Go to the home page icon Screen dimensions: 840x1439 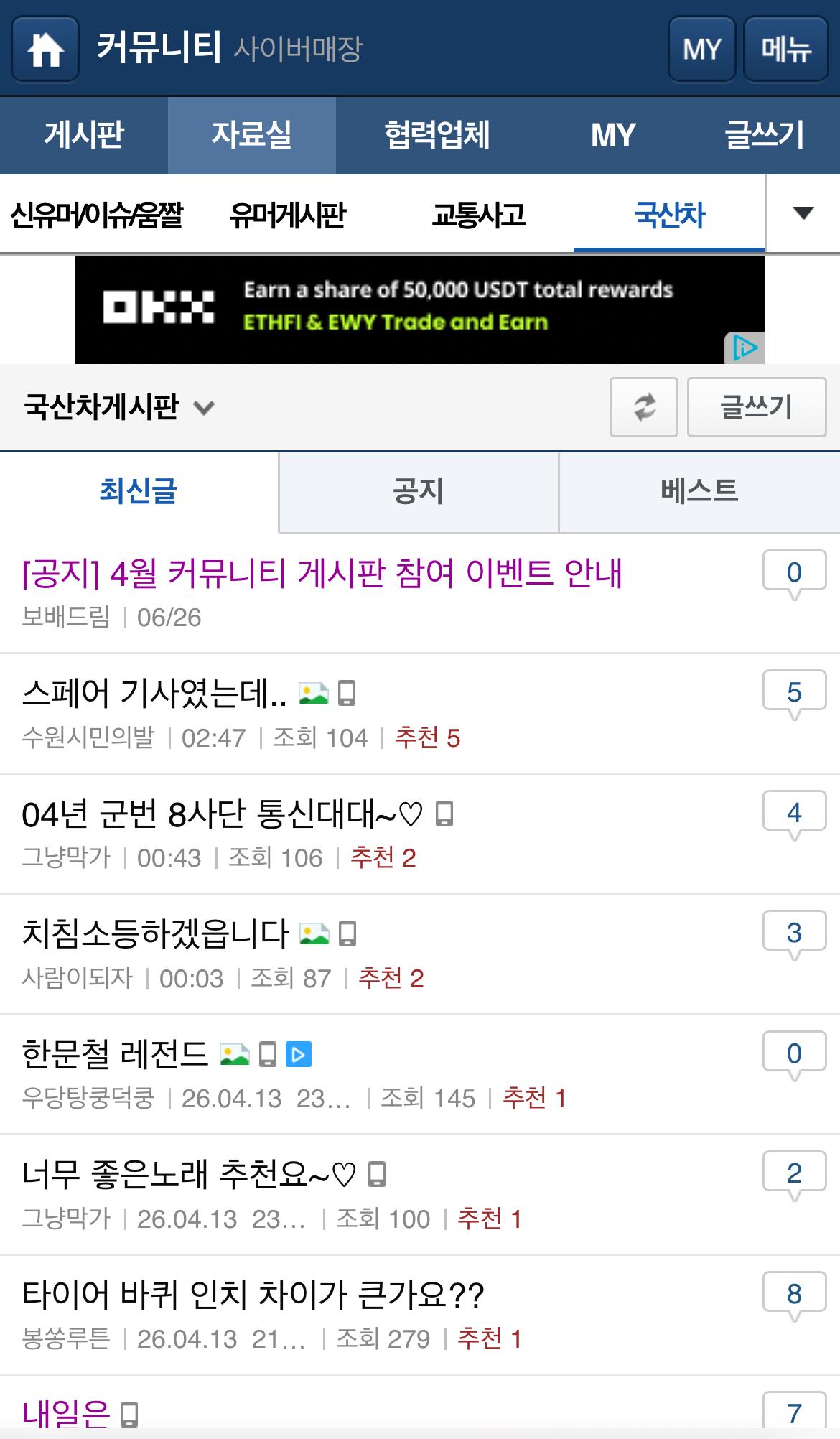(x=45, y=50)
